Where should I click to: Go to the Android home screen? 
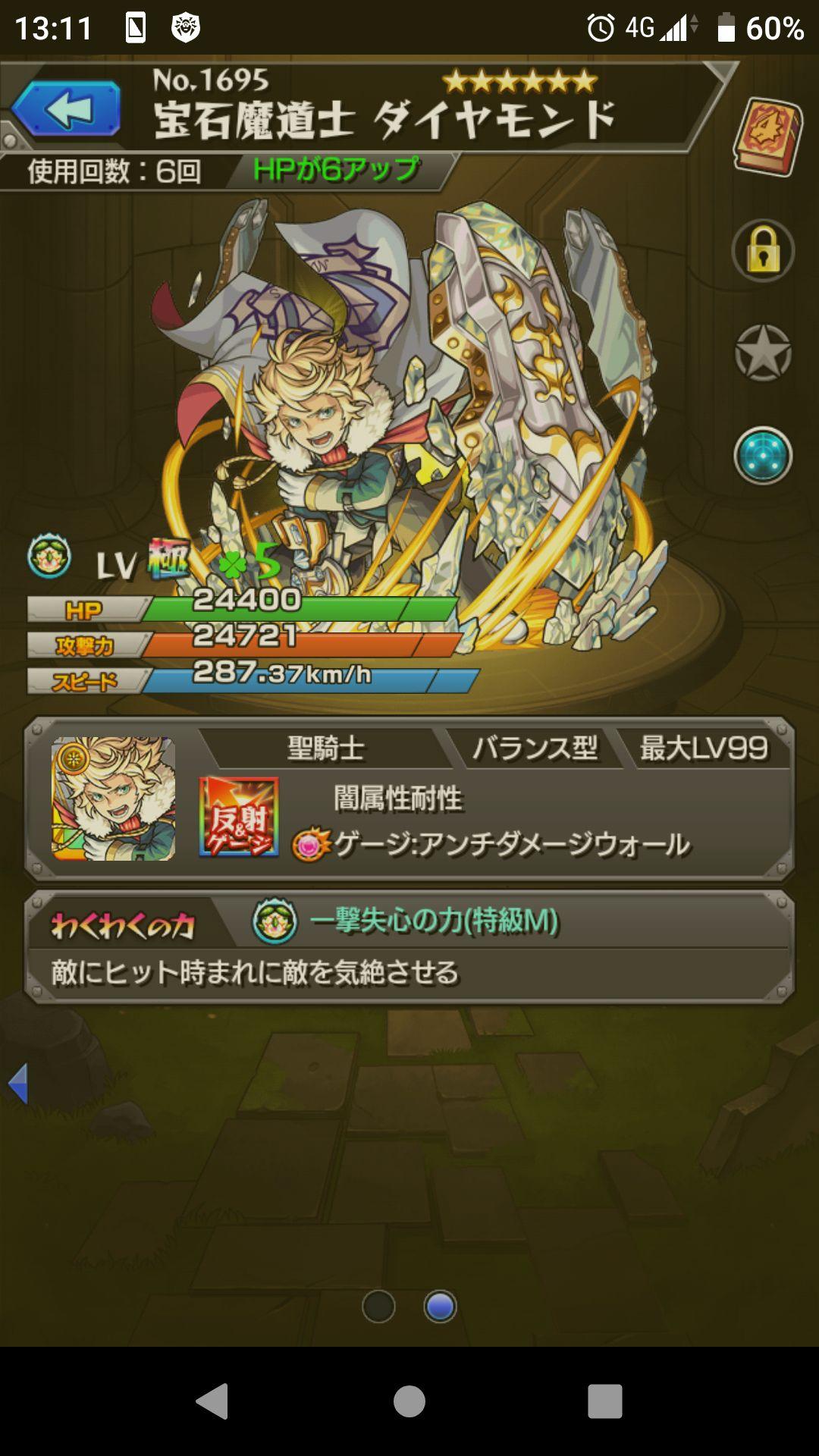[x=409, y=1401]
